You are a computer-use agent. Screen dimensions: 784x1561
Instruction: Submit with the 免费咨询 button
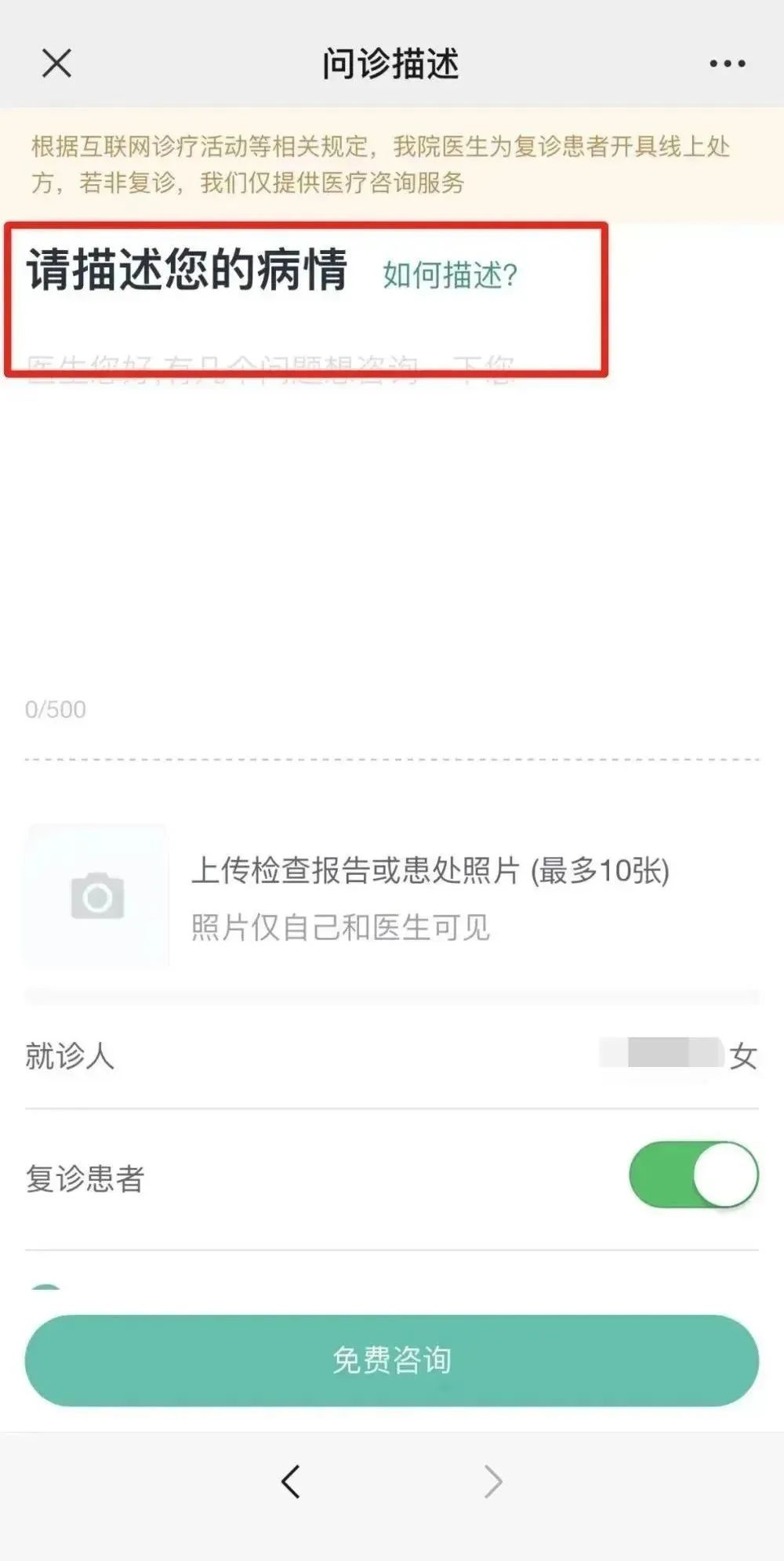coord(392,1360)
